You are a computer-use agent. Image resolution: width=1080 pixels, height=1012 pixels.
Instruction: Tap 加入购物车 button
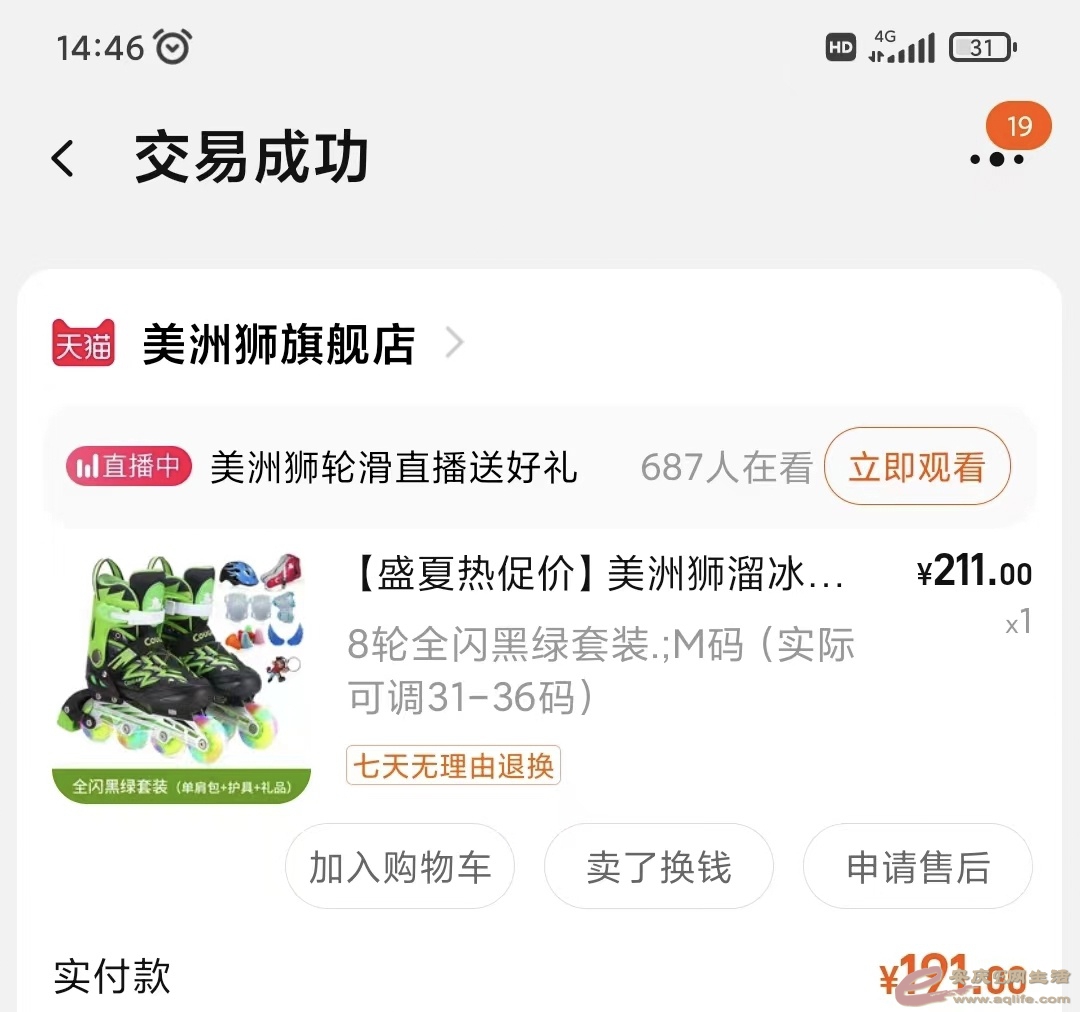(x=400, y=867)
